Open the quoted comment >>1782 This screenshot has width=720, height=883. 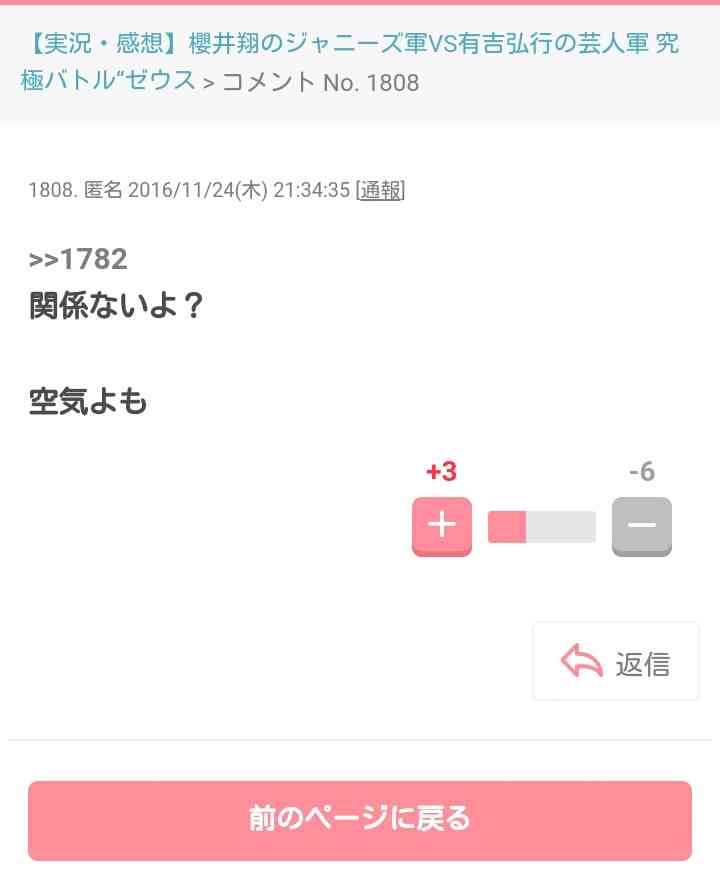tap(78, 259)
